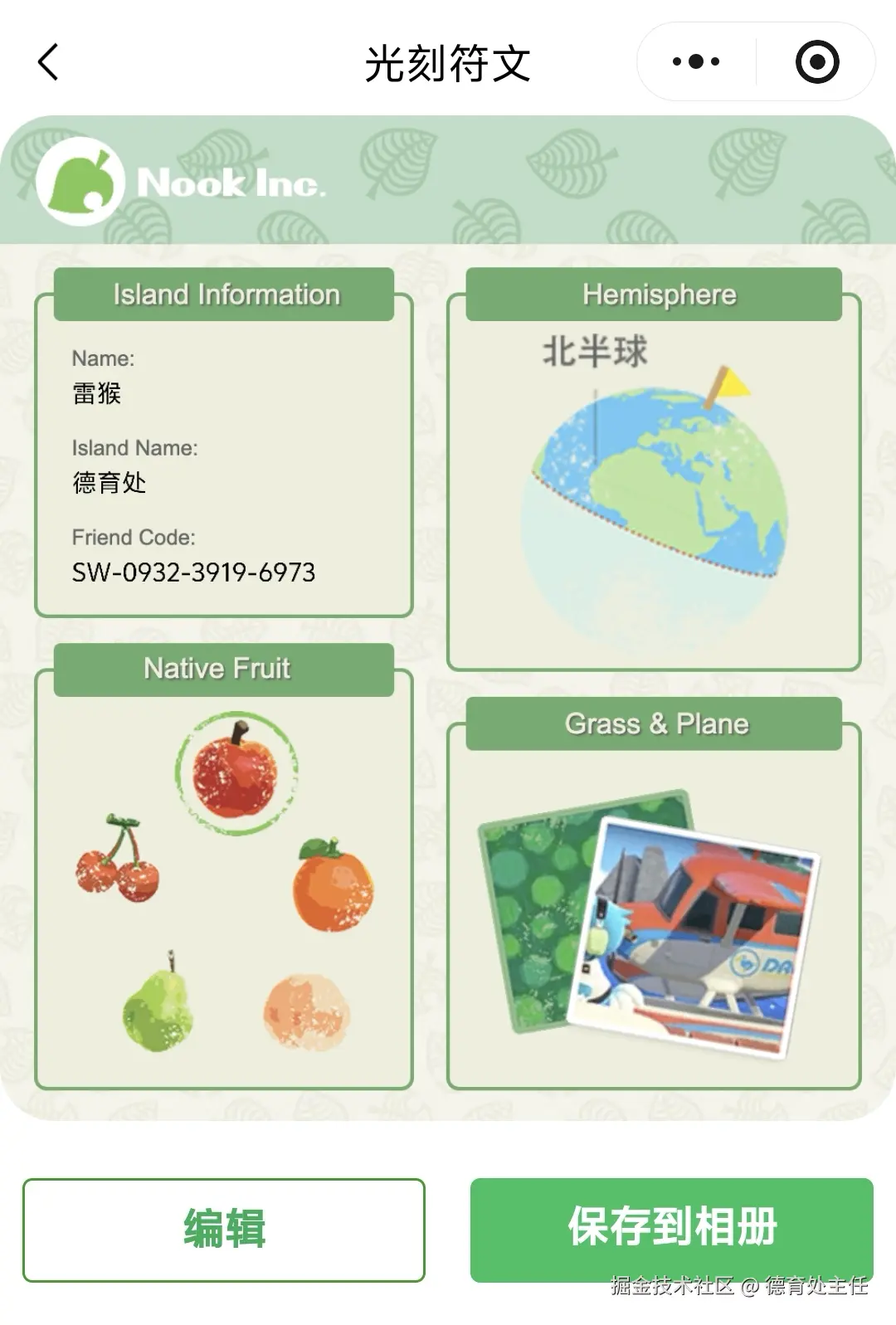
Task: Tap the 编辑 button to edit the card
Action: pyautogui.click(x=224, y=1230)
